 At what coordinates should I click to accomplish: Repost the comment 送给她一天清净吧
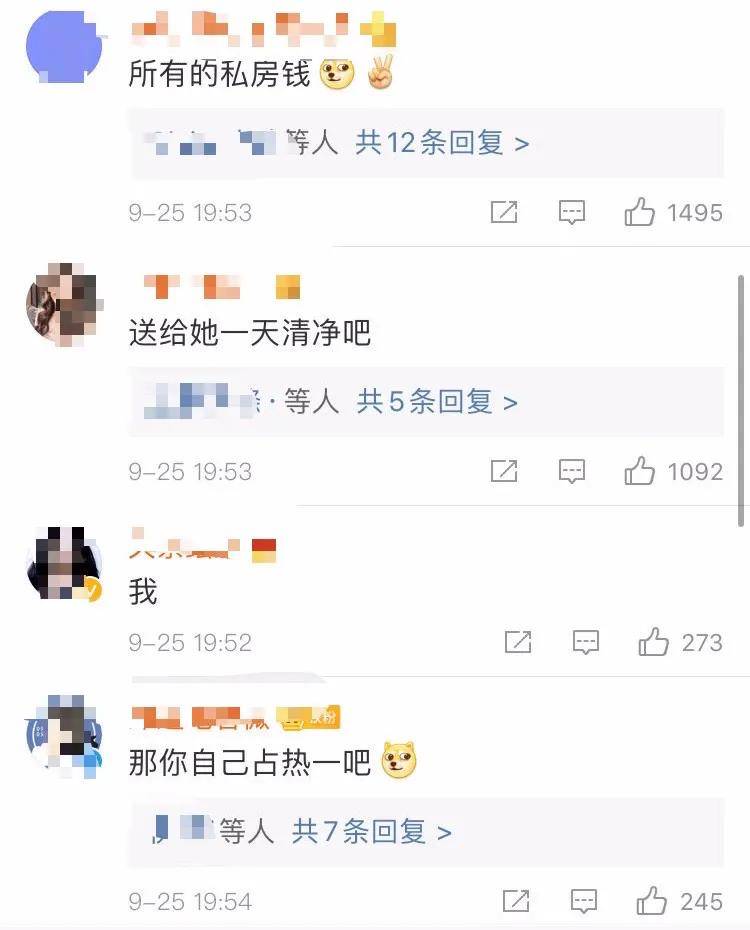point(504,471)
